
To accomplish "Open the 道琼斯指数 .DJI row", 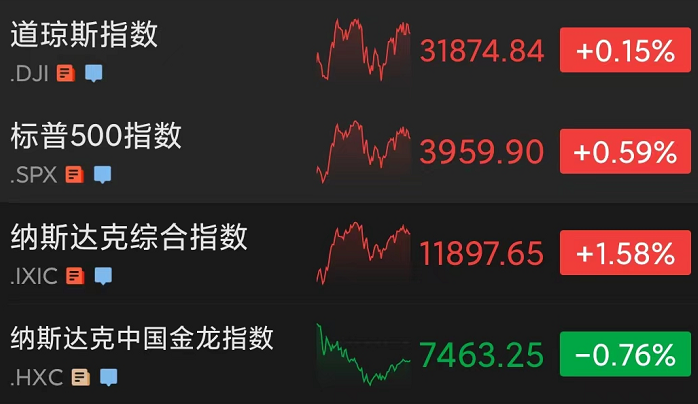I will click(x=85, y=35).
